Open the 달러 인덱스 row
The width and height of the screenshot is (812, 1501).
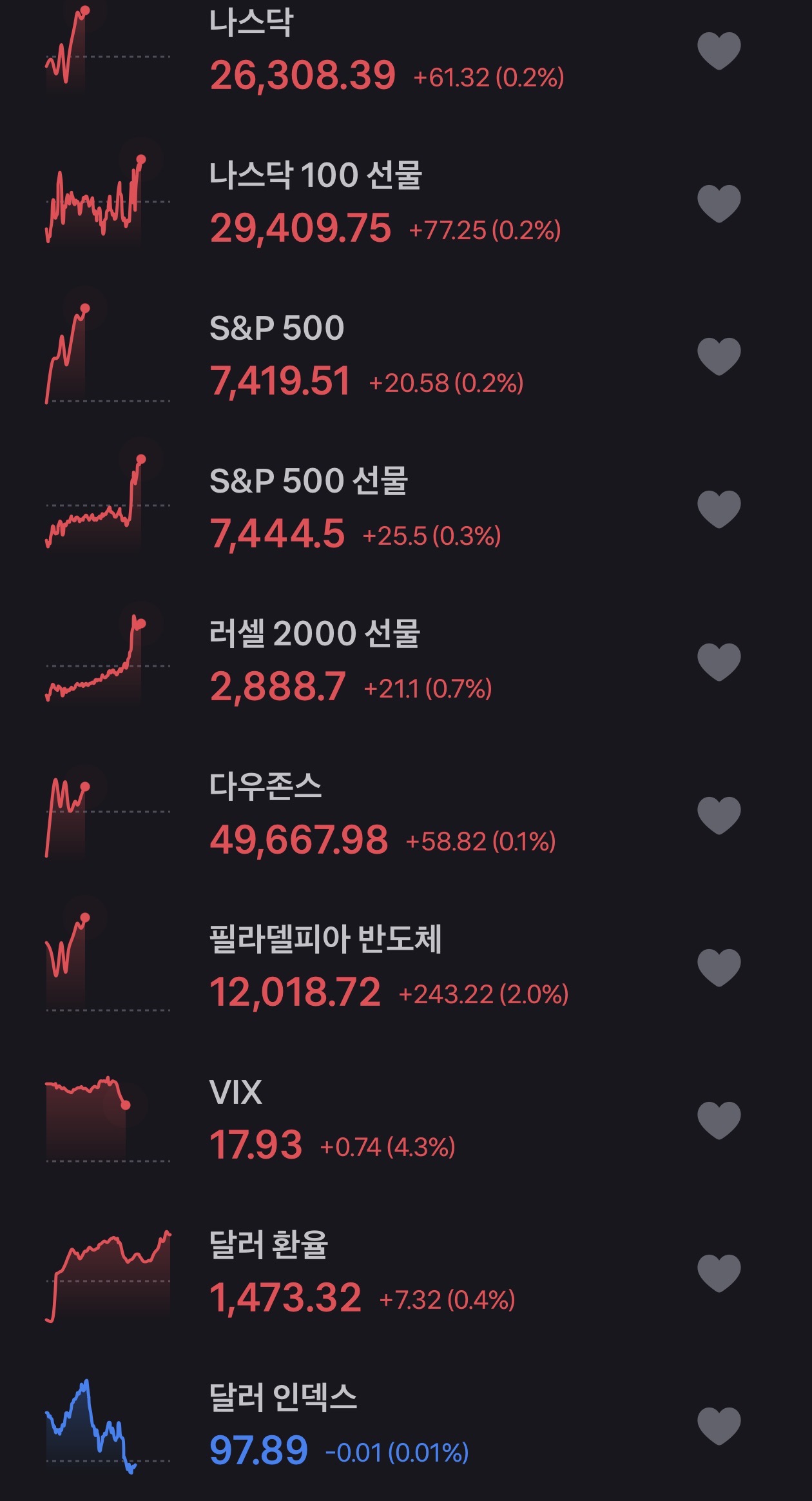[x=406, y=1424]
